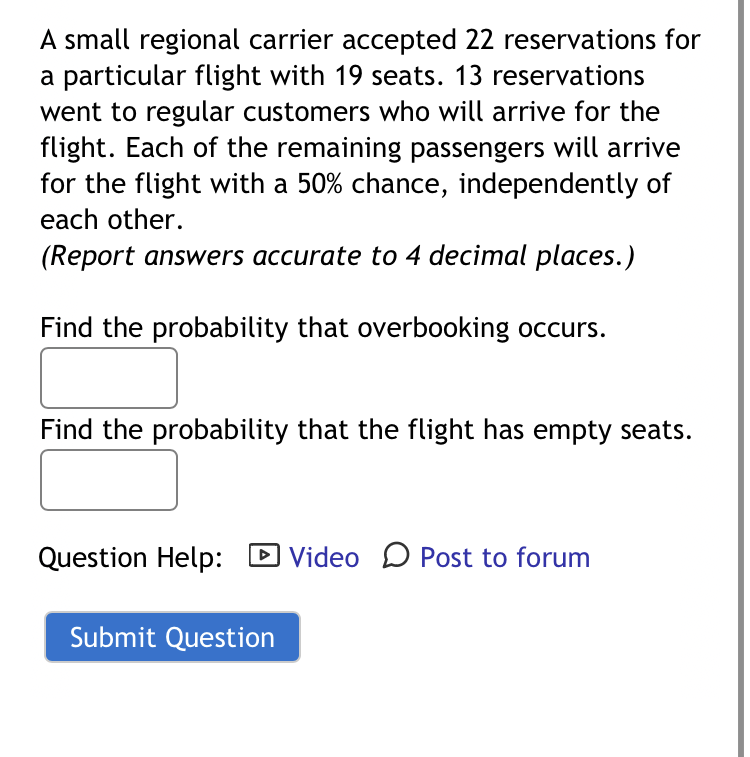Open the Post to forum link
Screen dimensions: 750x757
pyautogui.click(x=504, y=557)
